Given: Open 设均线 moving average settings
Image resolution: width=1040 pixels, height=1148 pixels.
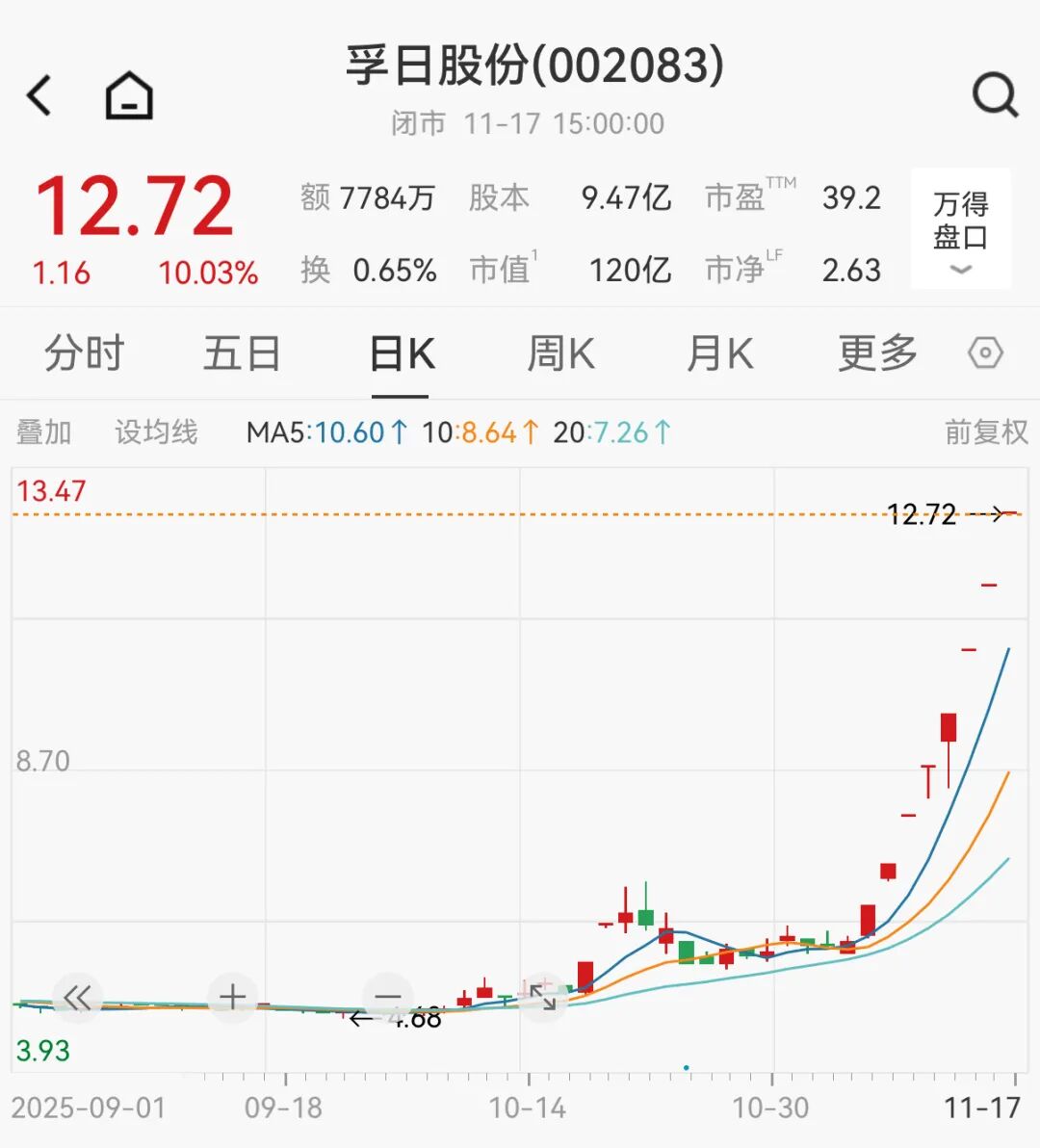Looking at the screenshot, I should pyautogui.click(x=156, y=432).
